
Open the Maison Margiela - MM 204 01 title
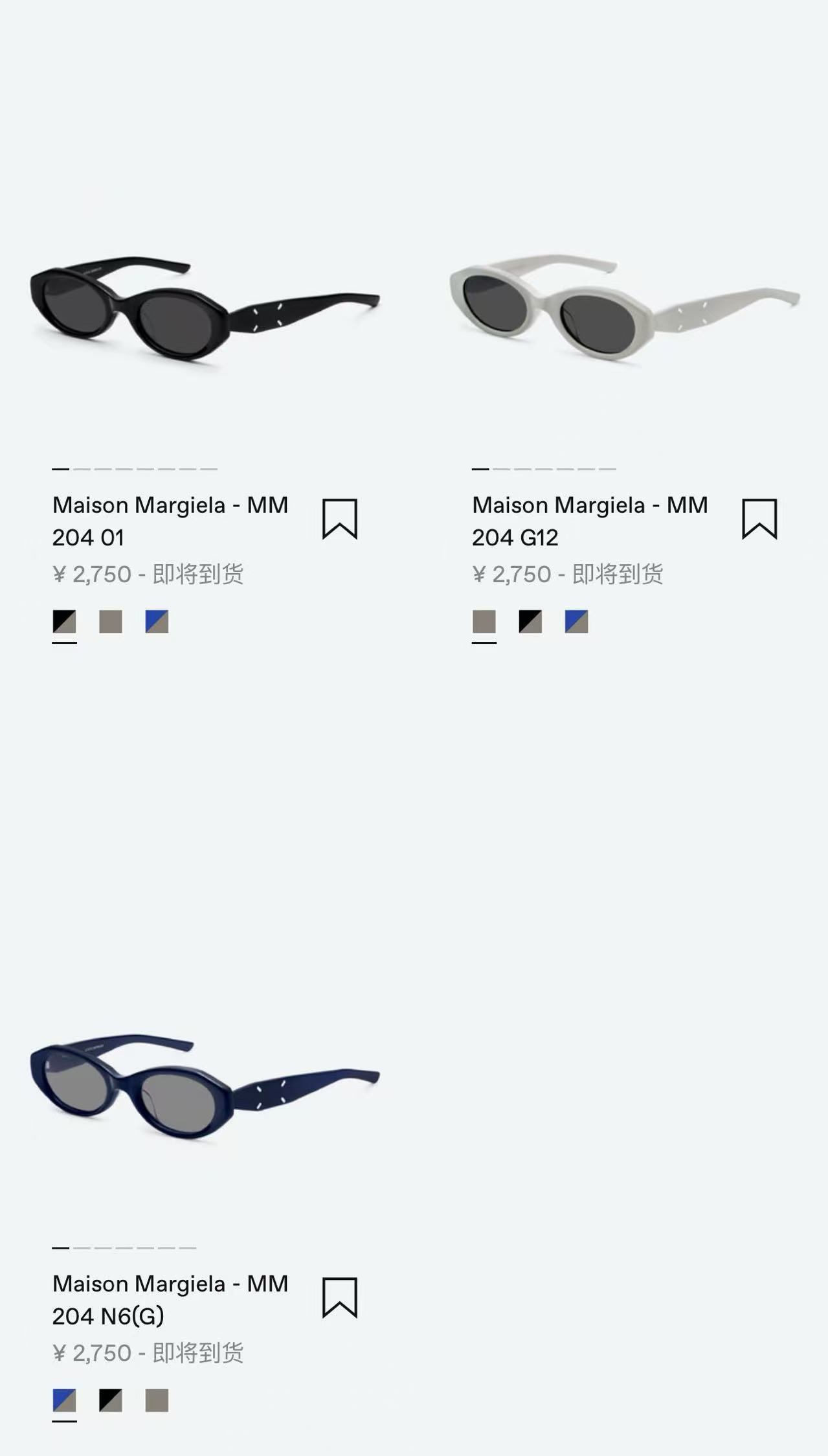170,521
